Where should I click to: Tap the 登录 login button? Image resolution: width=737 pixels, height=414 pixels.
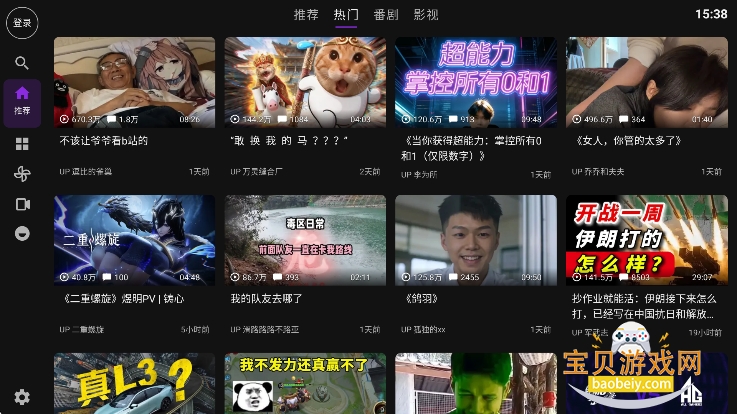click(x=22, y=23)
